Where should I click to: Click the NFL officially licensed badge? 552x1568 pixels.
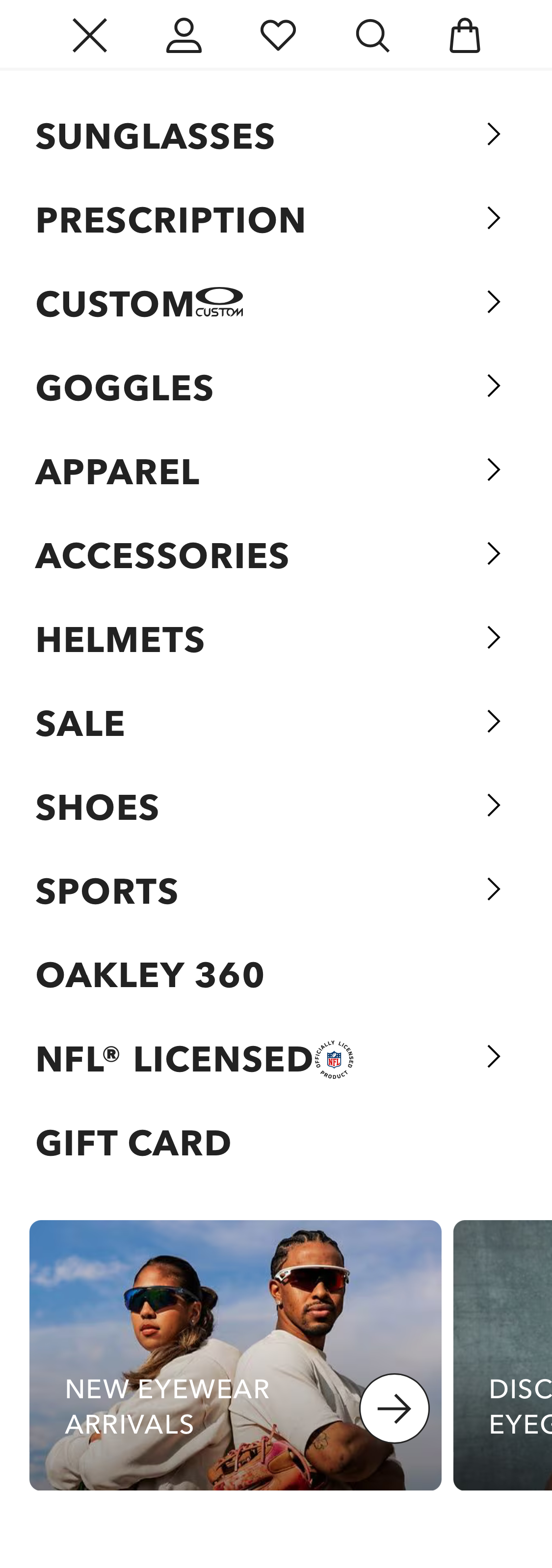click(334, 1058)
